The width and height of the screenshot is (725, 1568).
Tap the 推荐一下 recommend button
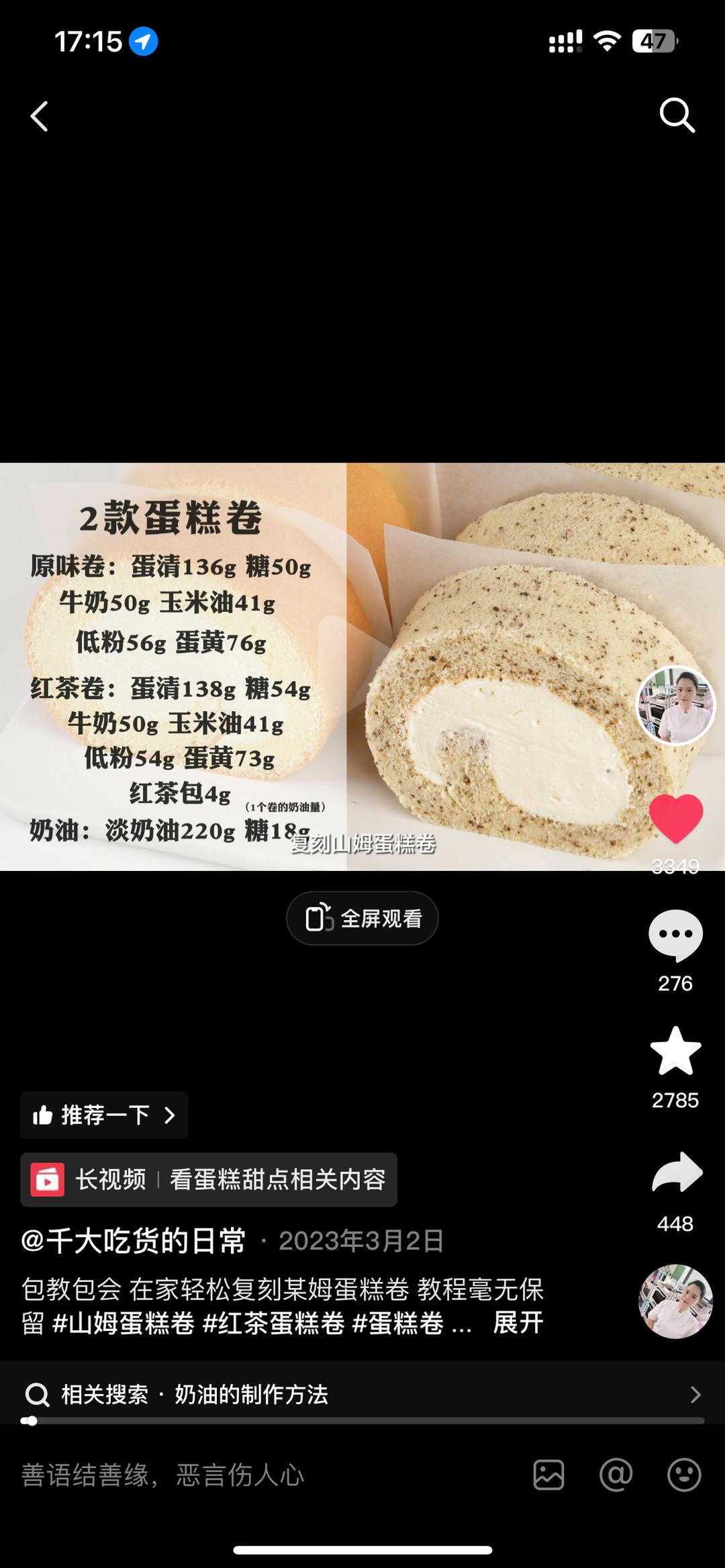click(104, 1115)
